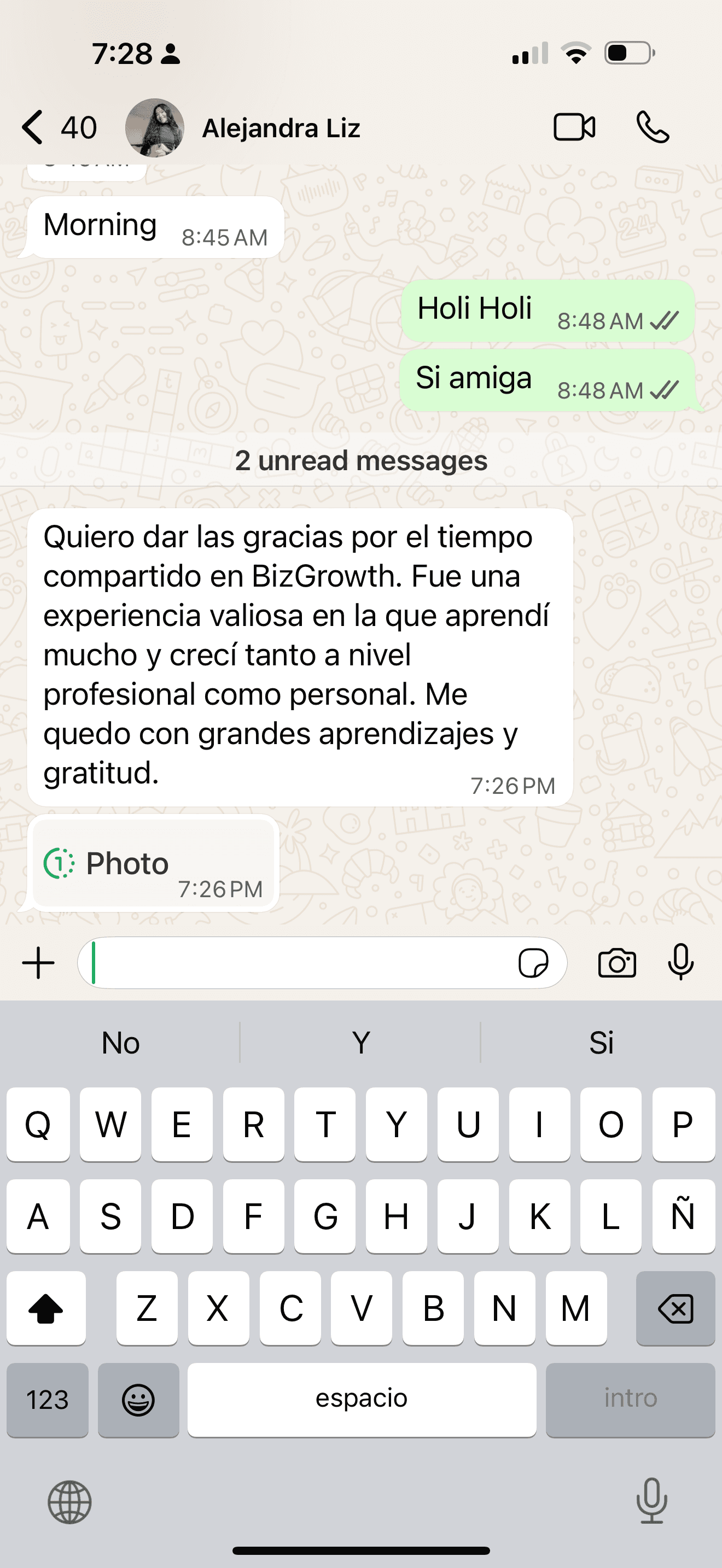Open the camera to send a photo
The image size is (722, 1568).
(x=616, y=963)
